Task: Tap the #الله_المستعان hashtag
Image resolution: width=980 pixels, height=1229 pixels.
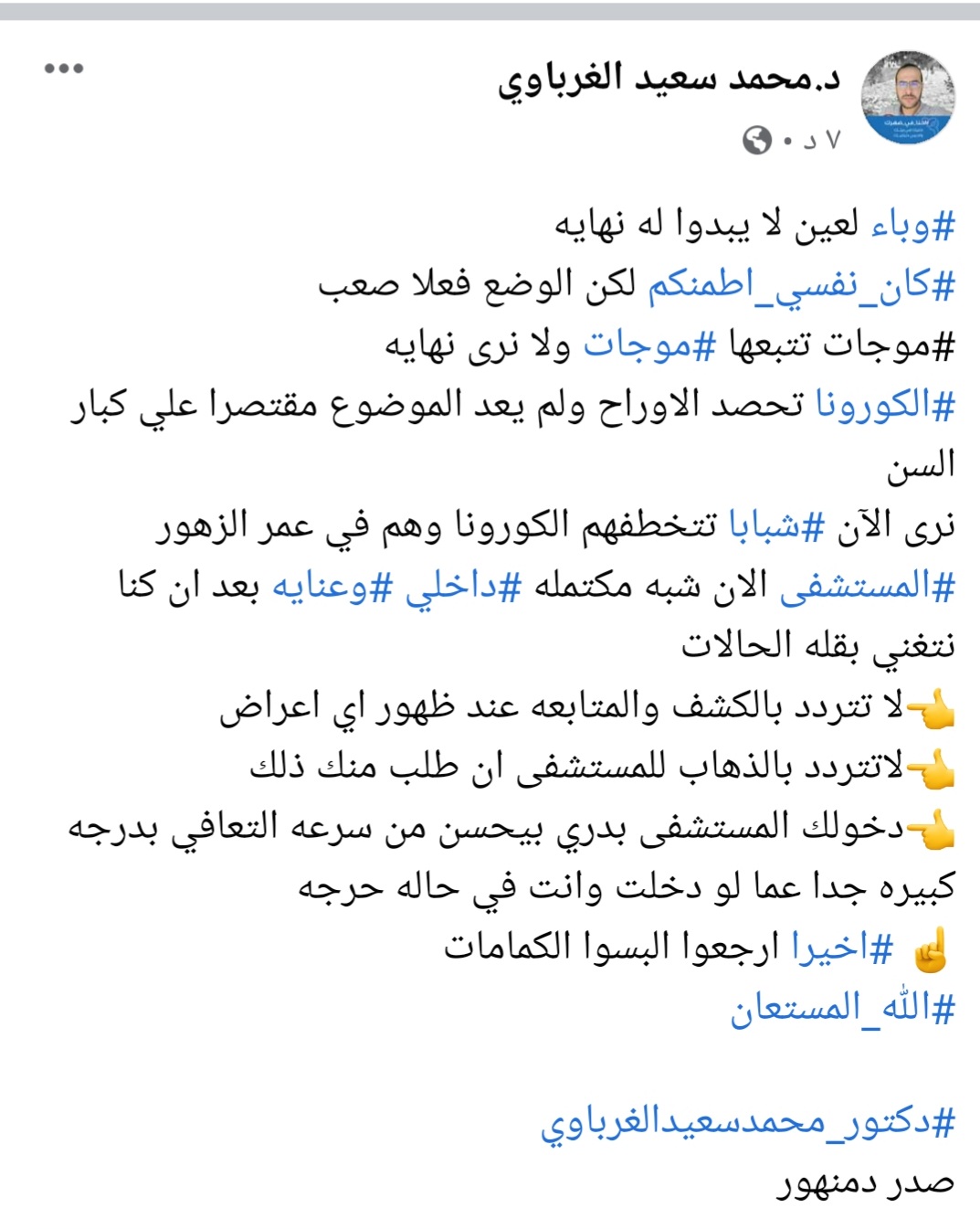Action: (x=842, y=1009)
